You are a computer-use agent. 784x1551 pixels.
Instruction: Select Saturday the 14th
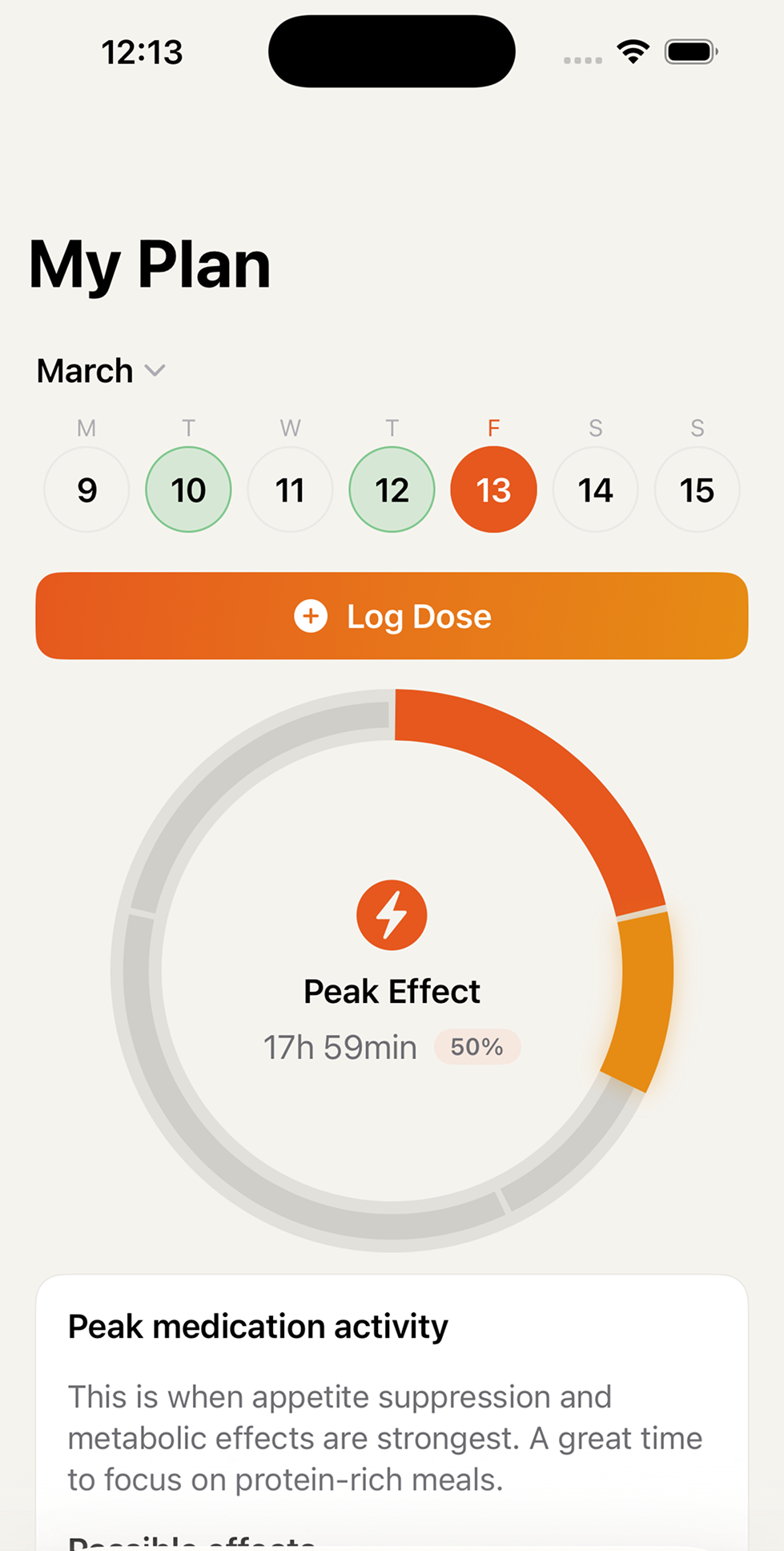click(x=595, y=489)
